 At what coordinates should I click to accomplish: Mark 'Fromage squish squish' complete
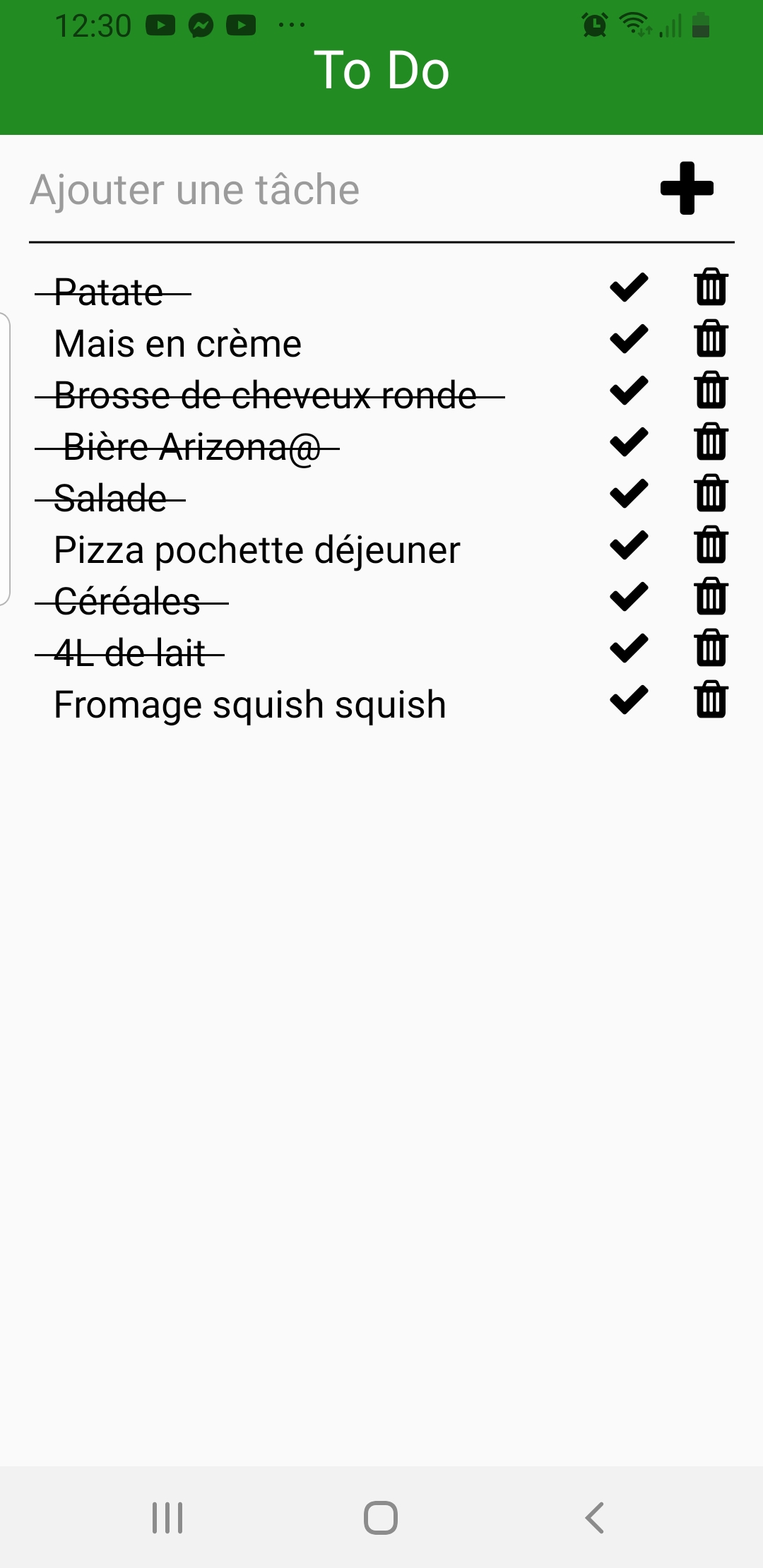pos(629,700)
